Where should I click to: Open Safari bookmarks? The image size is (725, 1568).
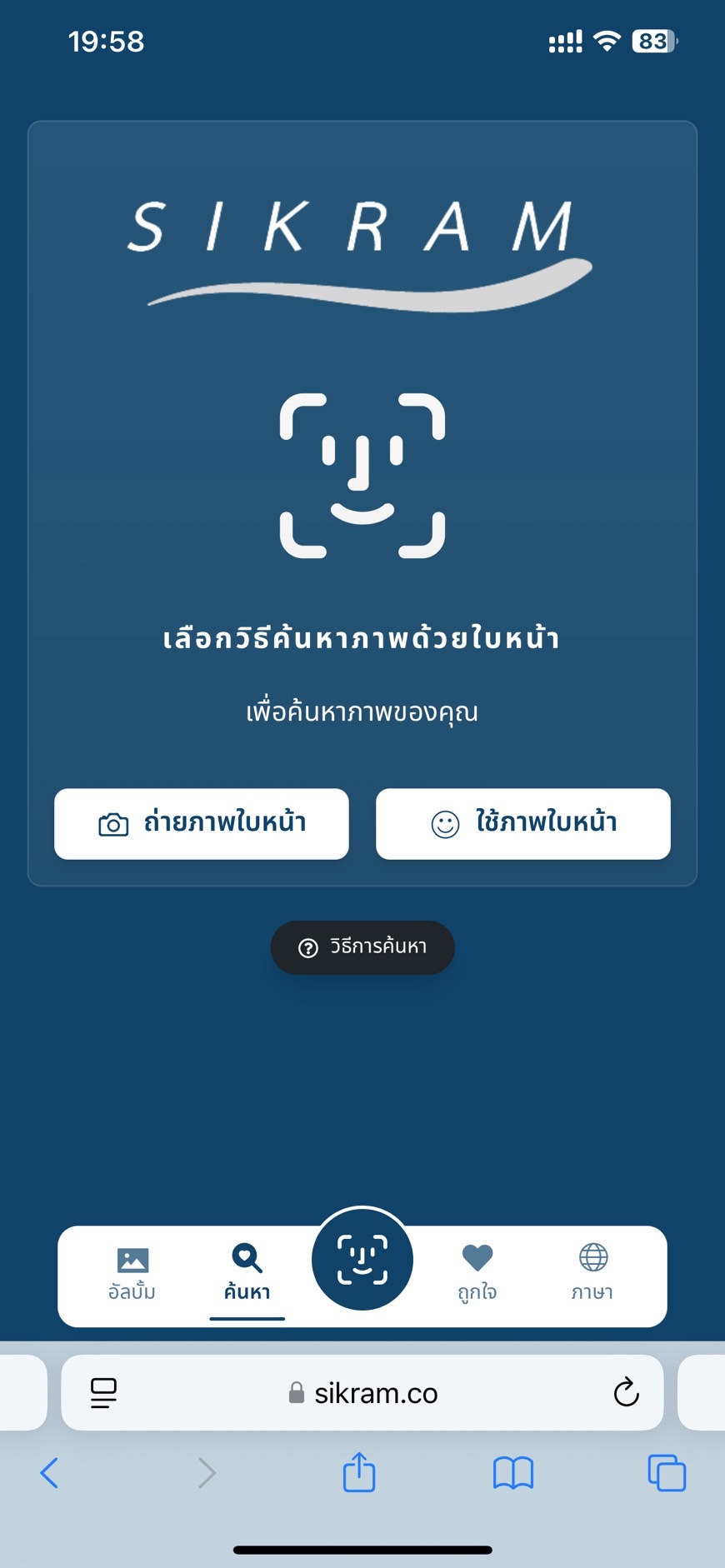point(512,1473)
